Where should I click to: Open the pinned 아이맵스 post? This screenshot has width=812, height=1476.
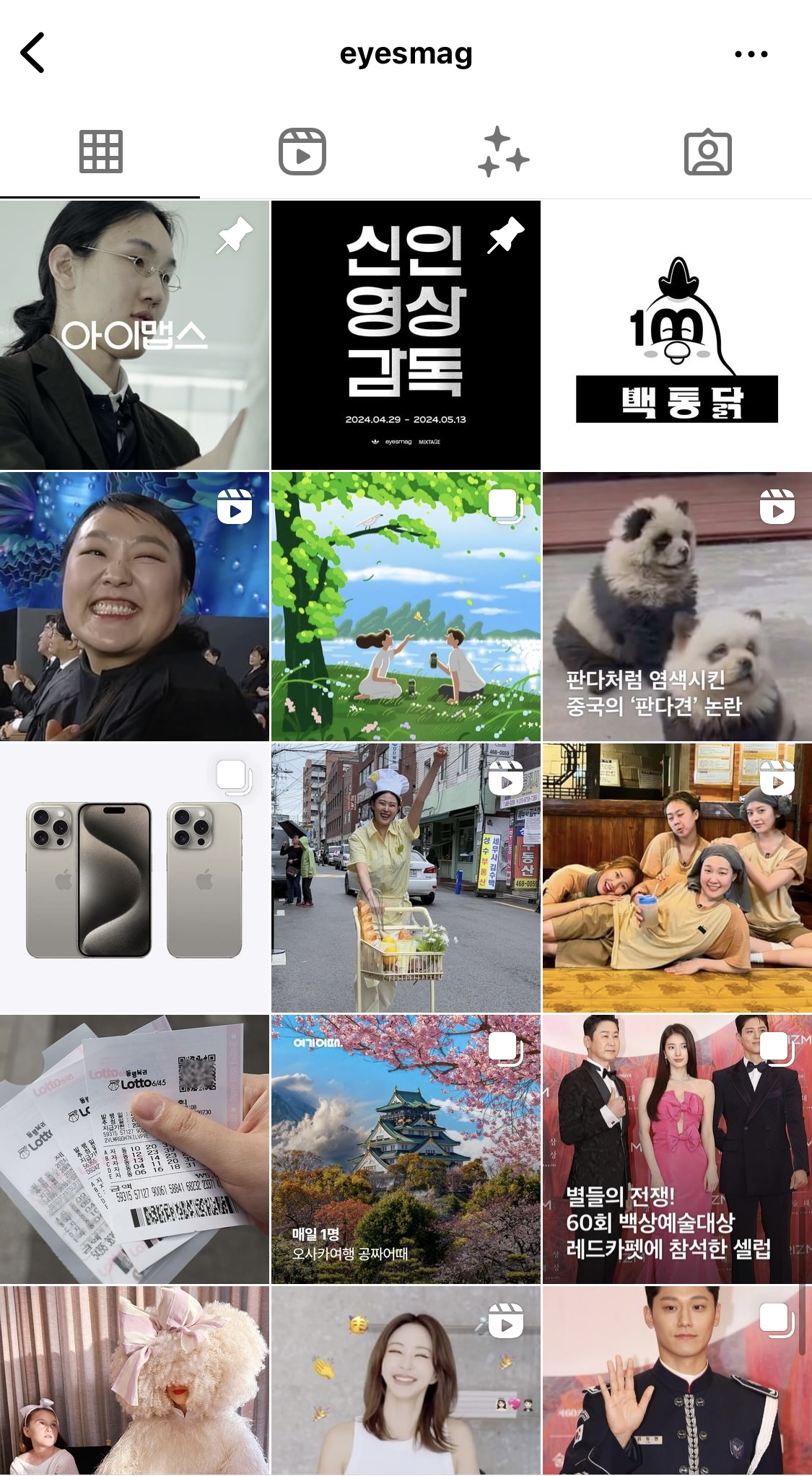coord(134,336)
